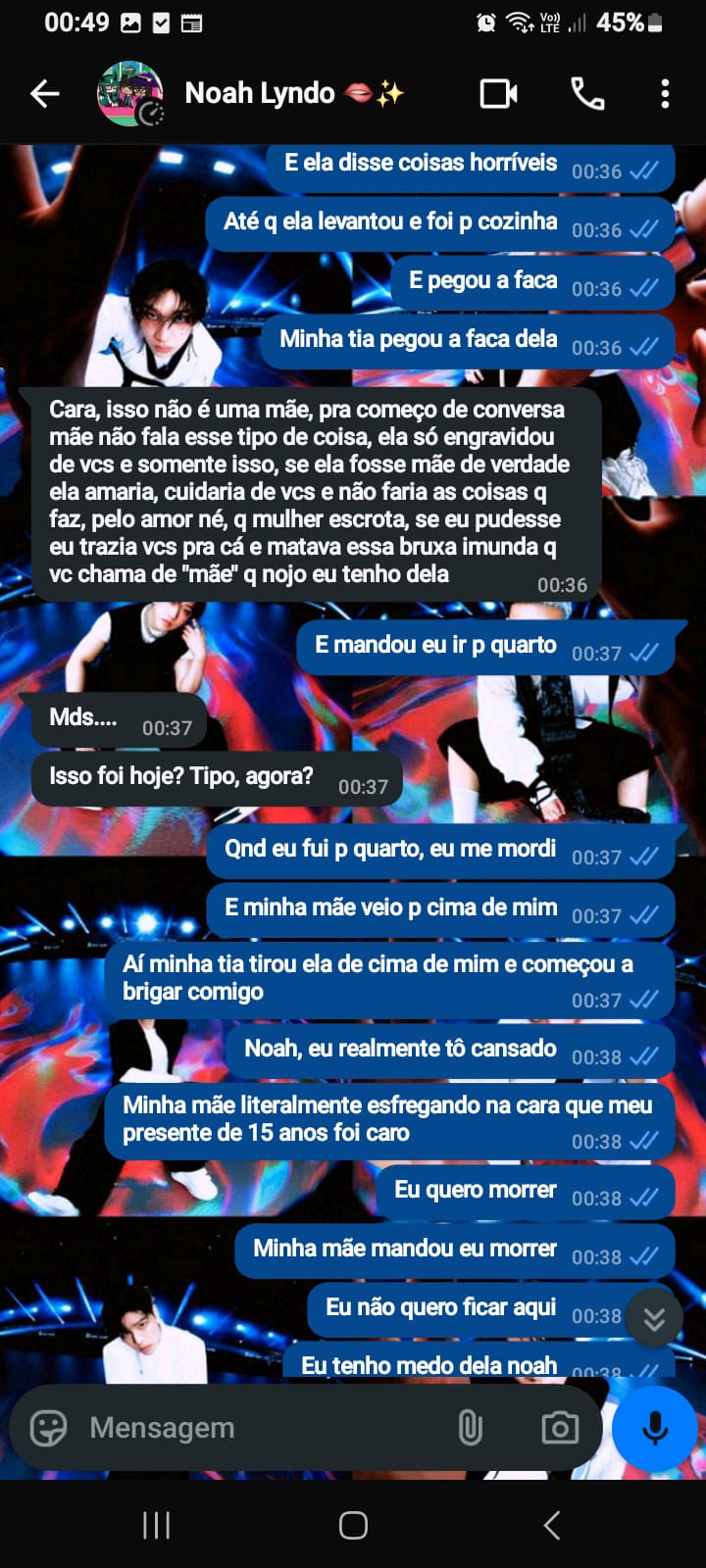Screen dimensions: 706x1568
Task: Open the emoji picker
Action: [48, 1428]
